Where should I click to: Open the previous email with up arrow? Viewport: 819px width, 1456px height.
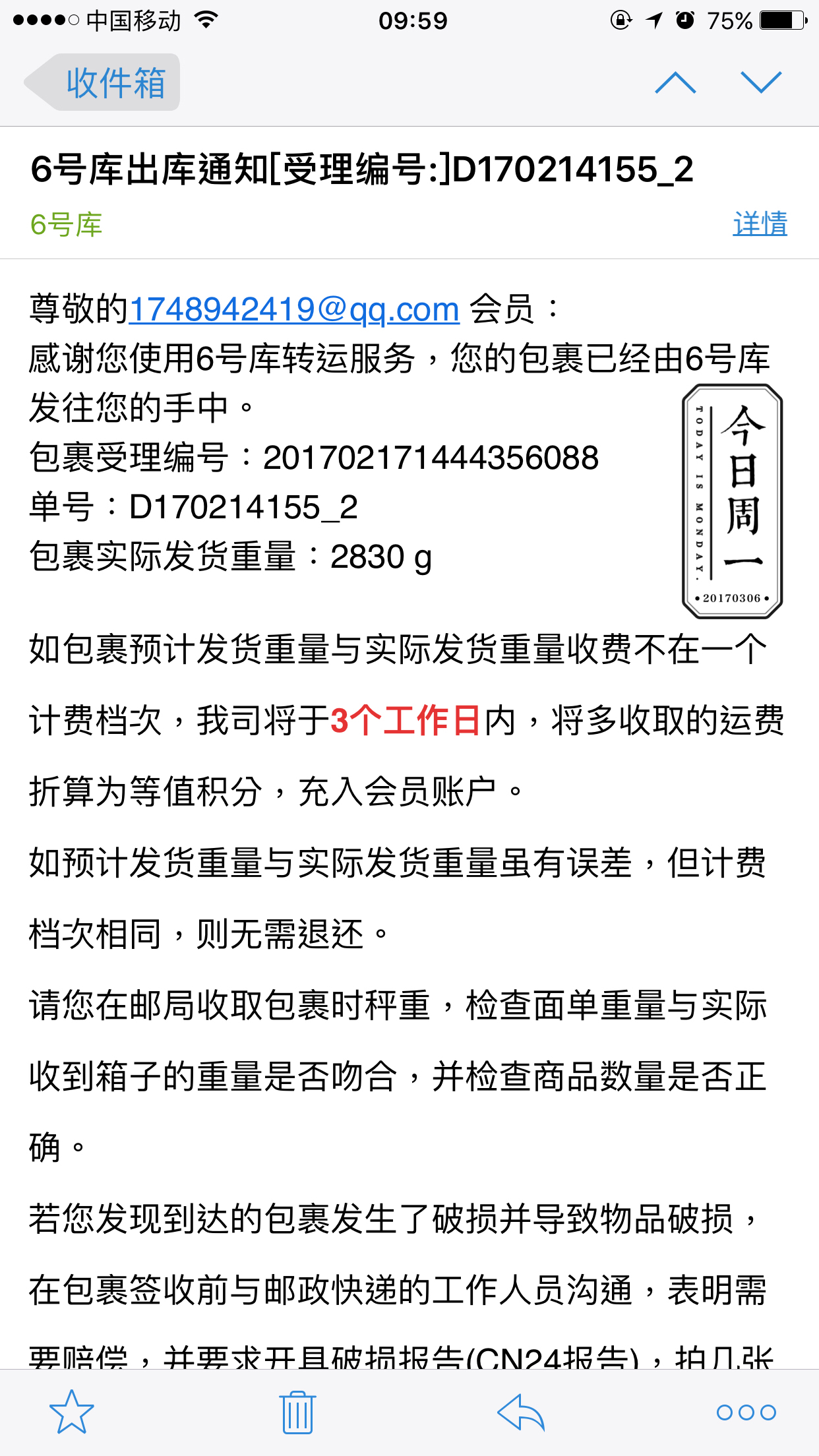675,82
